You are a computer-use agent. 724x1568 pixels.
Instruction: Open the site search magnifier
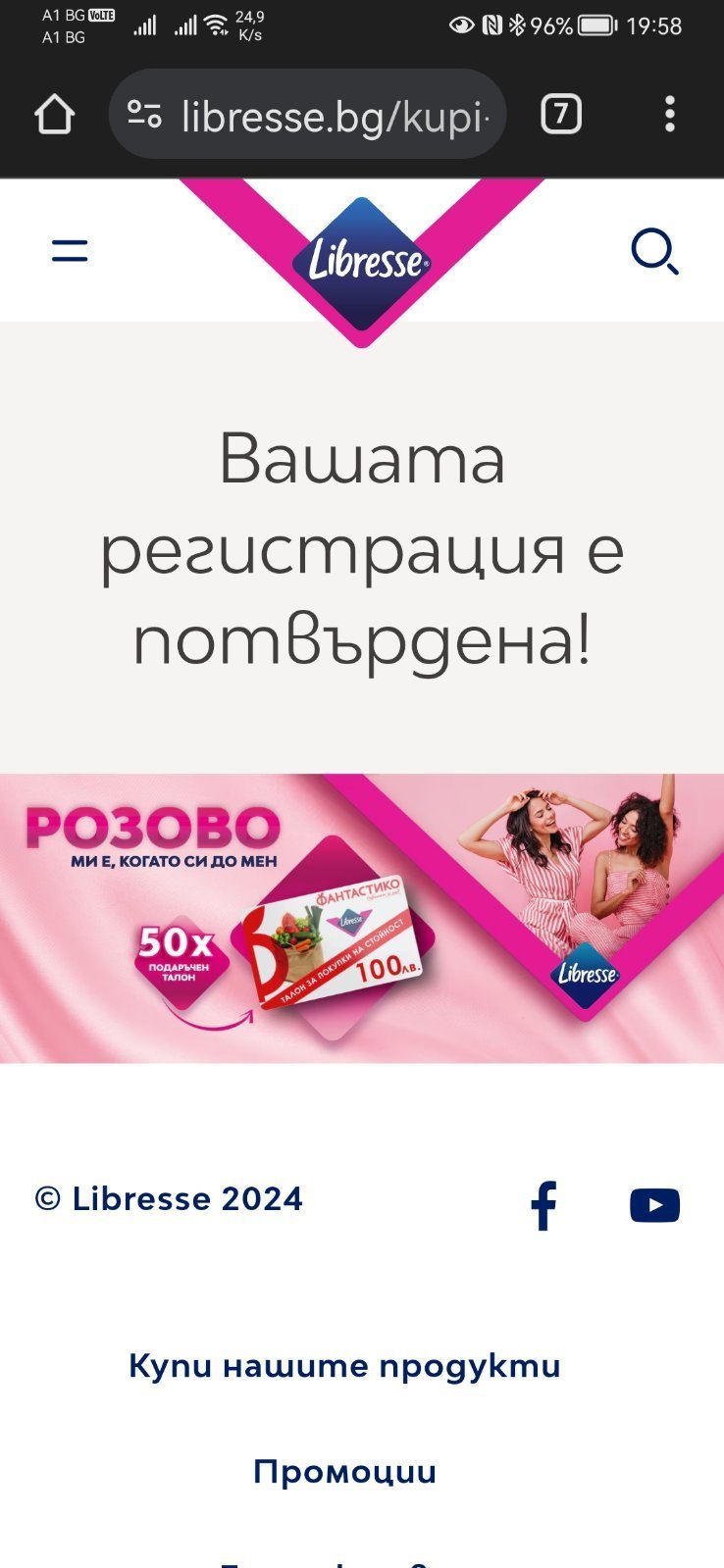(x=654, y=252)
